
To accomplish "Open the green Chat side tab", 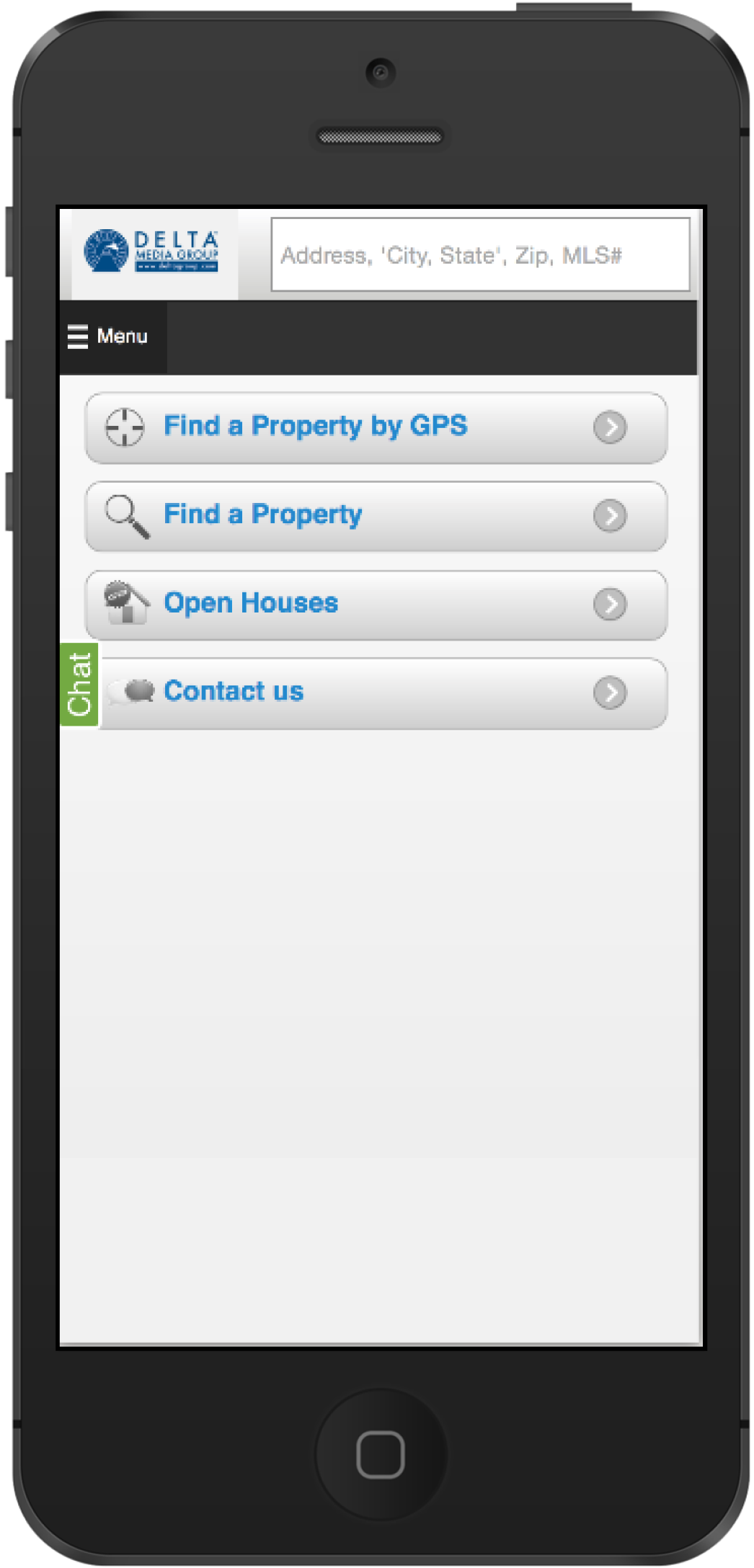I will [79, 684].
